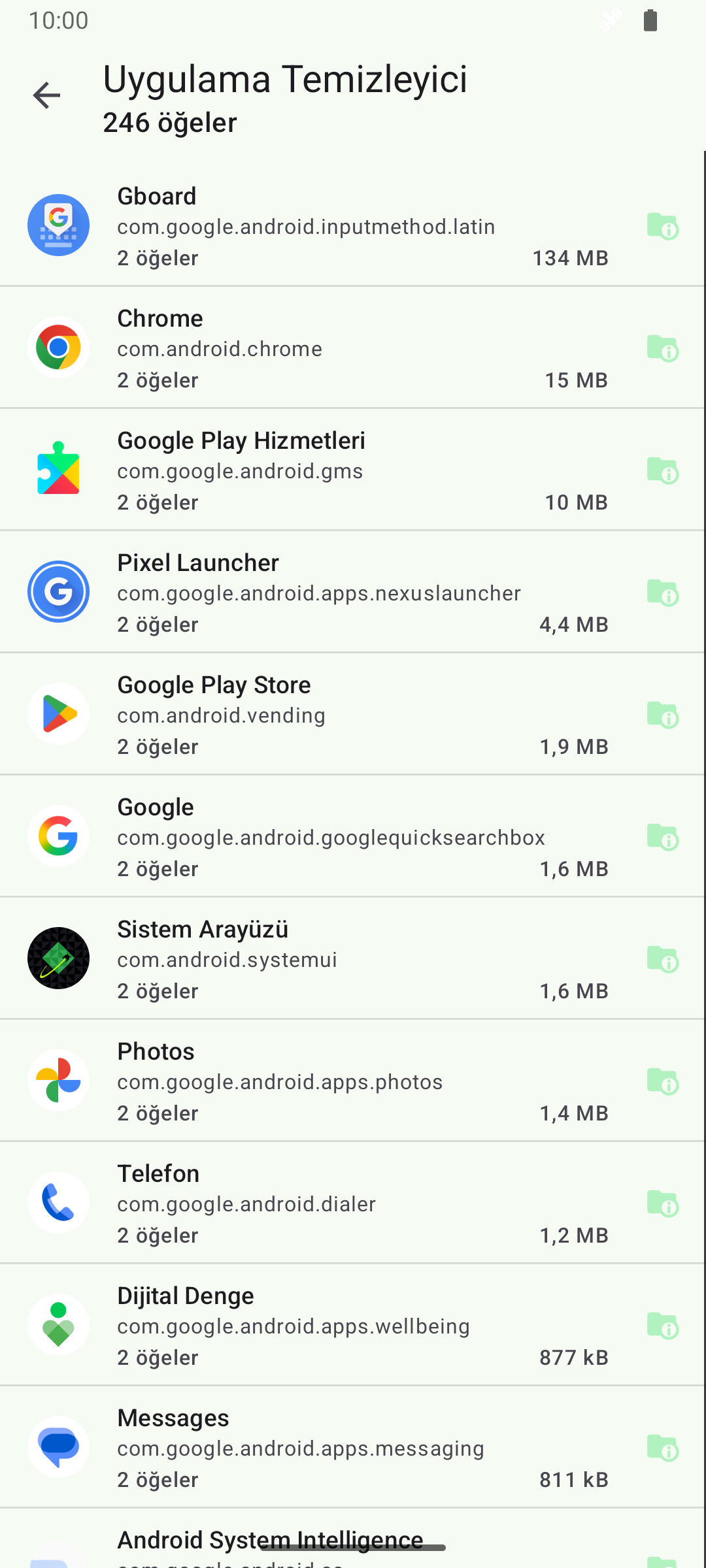
Task: Choose the Photos row
Action: point(327,1081)
